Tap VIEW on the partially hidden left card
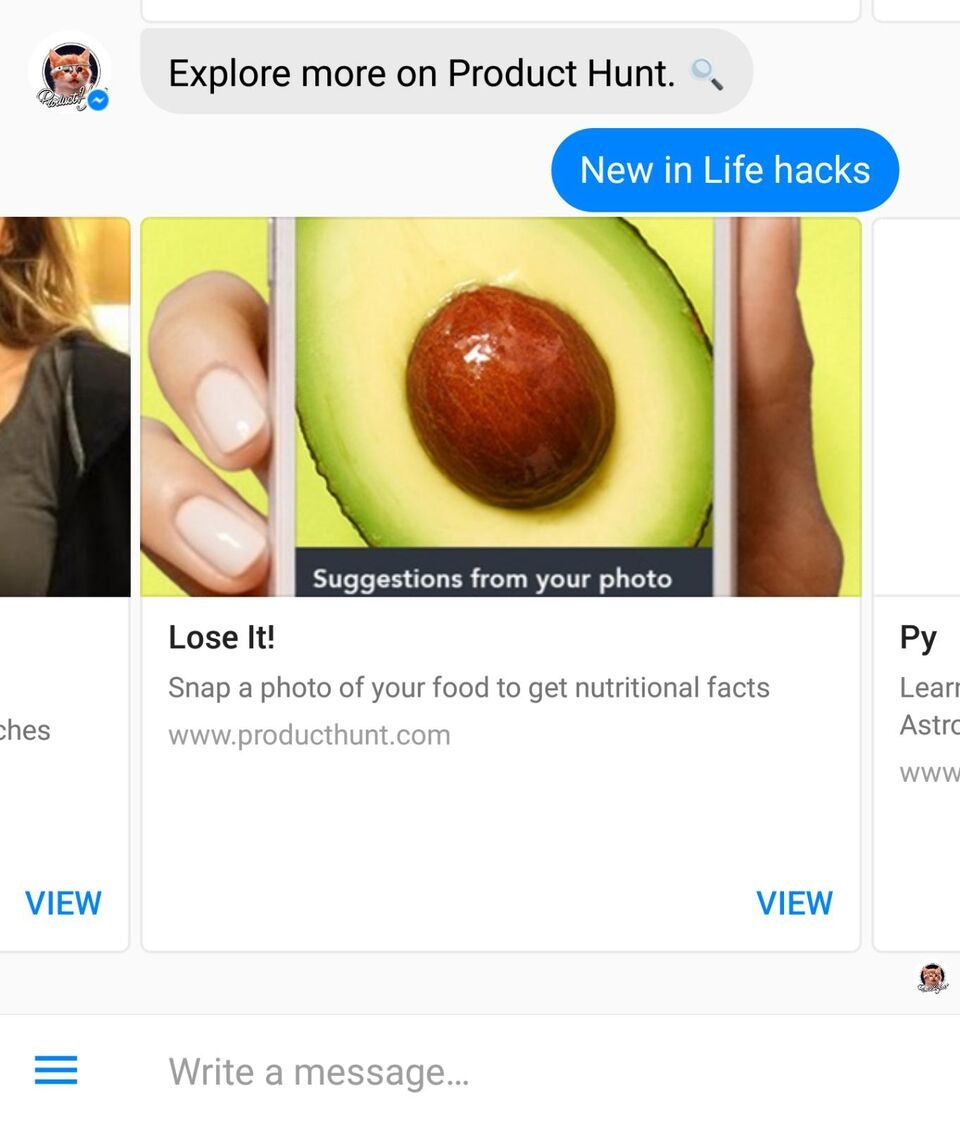 [x=63, y=903]
